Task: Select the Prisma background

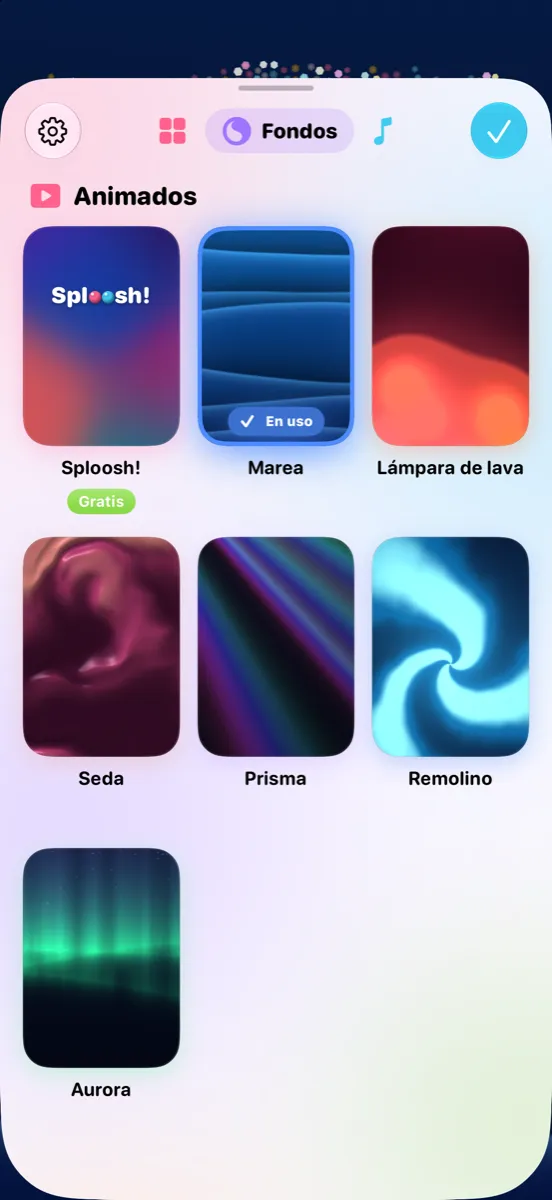Action: point(276,647)
